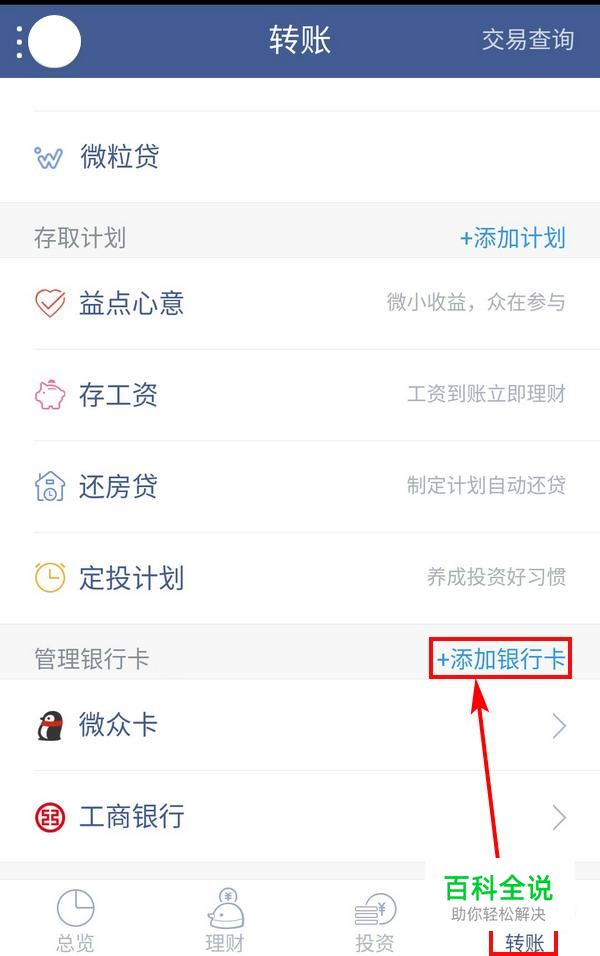Switch to the 投资 tab

[375, 920]
